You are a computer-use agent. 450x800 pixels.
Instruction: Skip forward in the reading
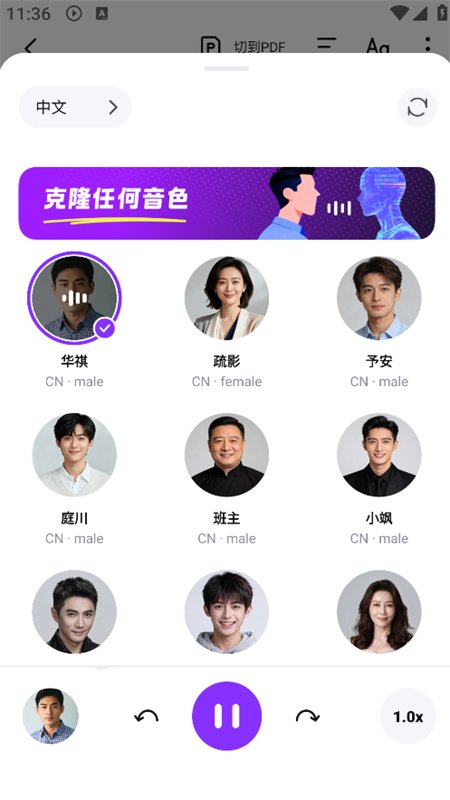pos(308,716)
